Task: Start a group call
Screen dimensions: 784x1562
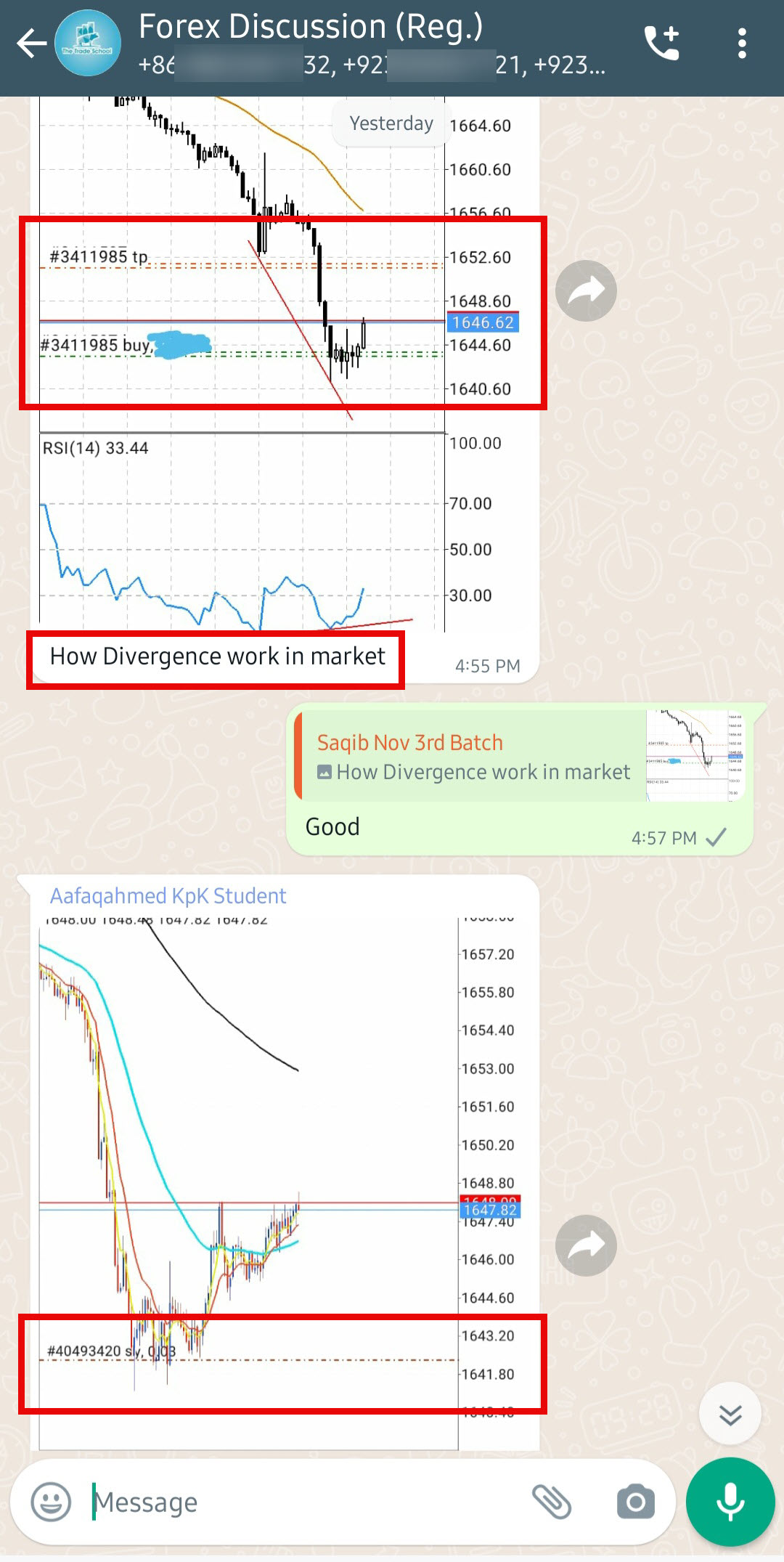Action: point(662,44)
